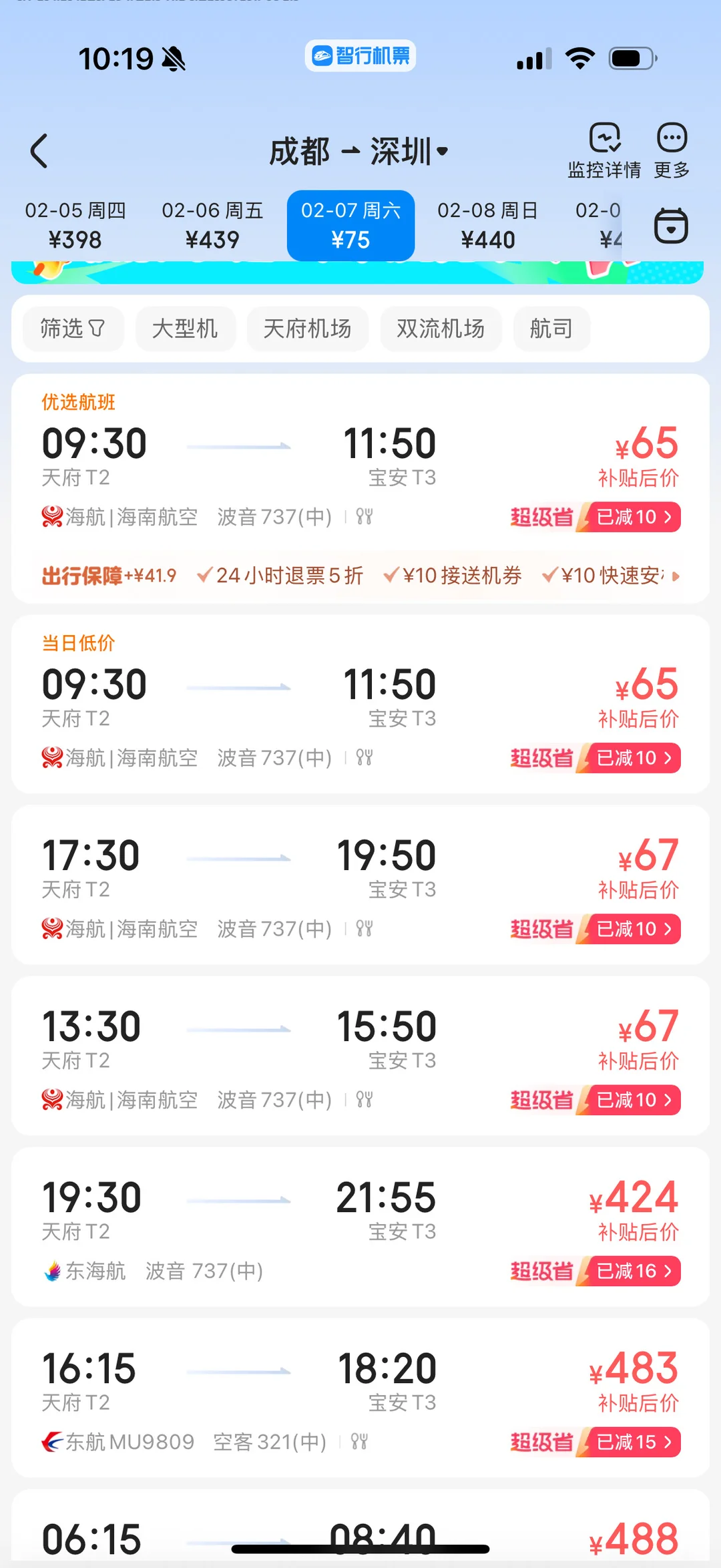Open the 更多 options menu
This screenshot has height=1568, width=721.
click(x=672, y=151)
